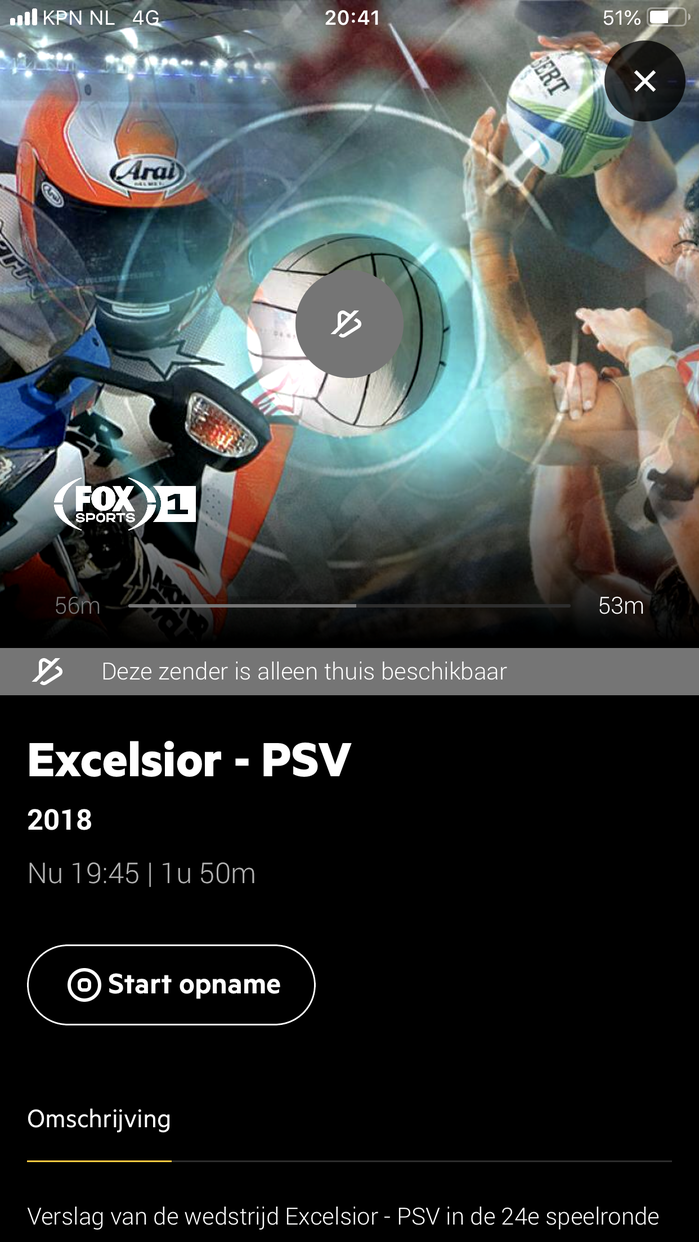The image size is (699, 1242).
Task: Tap Start opname to record
Action: (171, 985)
